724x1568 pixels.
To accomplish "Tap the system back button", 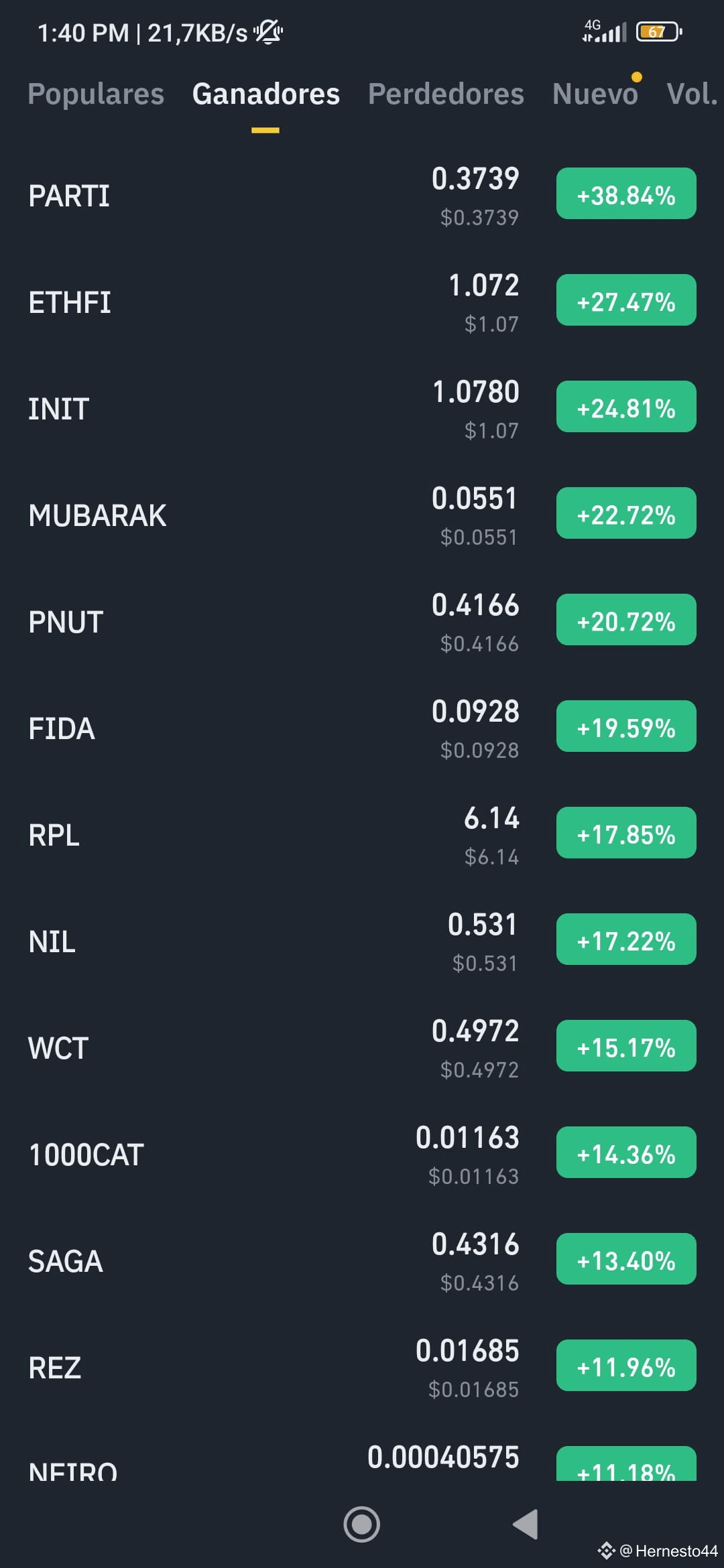I will point(526,1524).
